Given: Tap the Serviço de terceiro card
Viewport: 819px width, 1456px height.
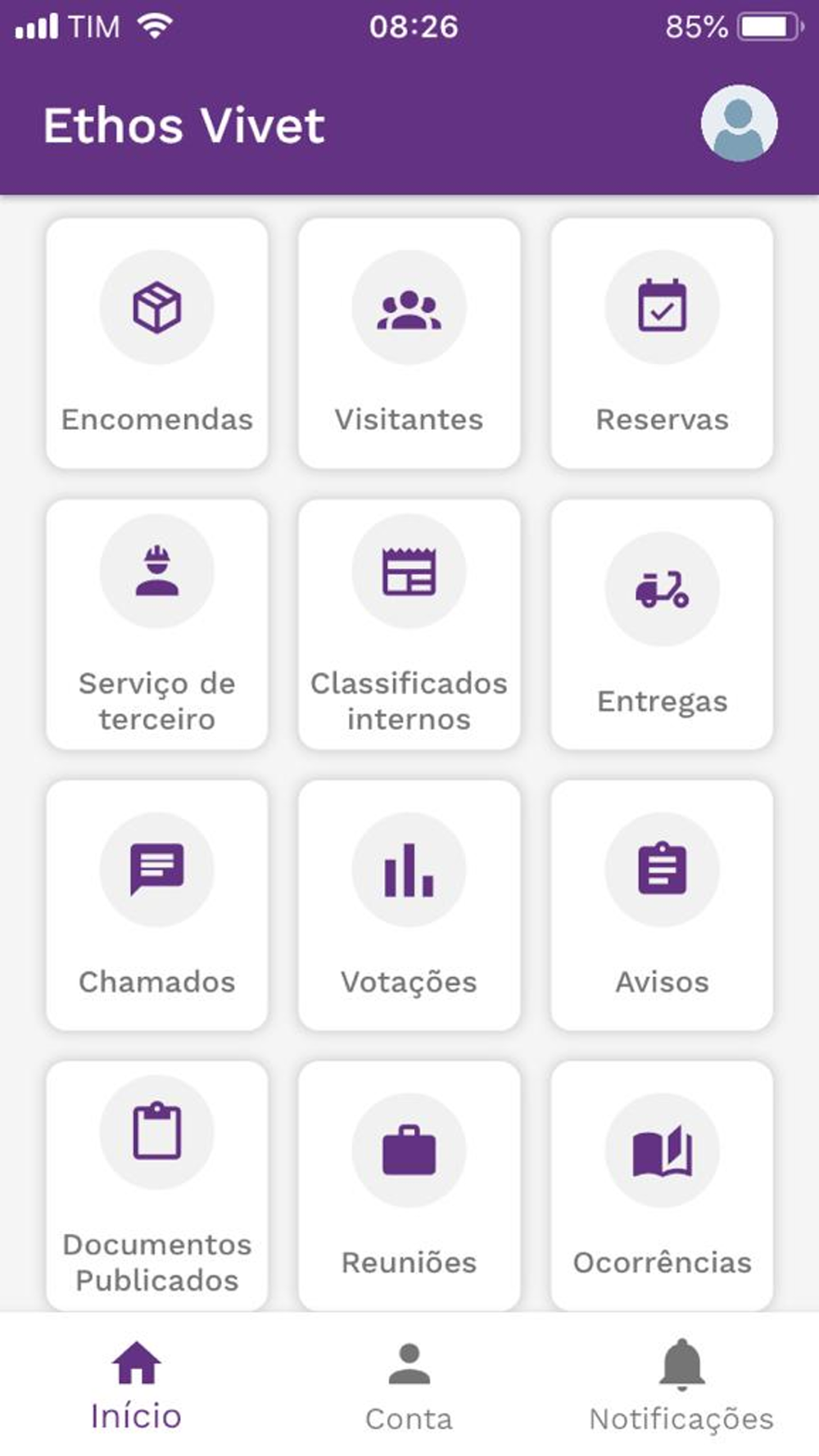Looking at the screenshot, I should coord(157,624).
